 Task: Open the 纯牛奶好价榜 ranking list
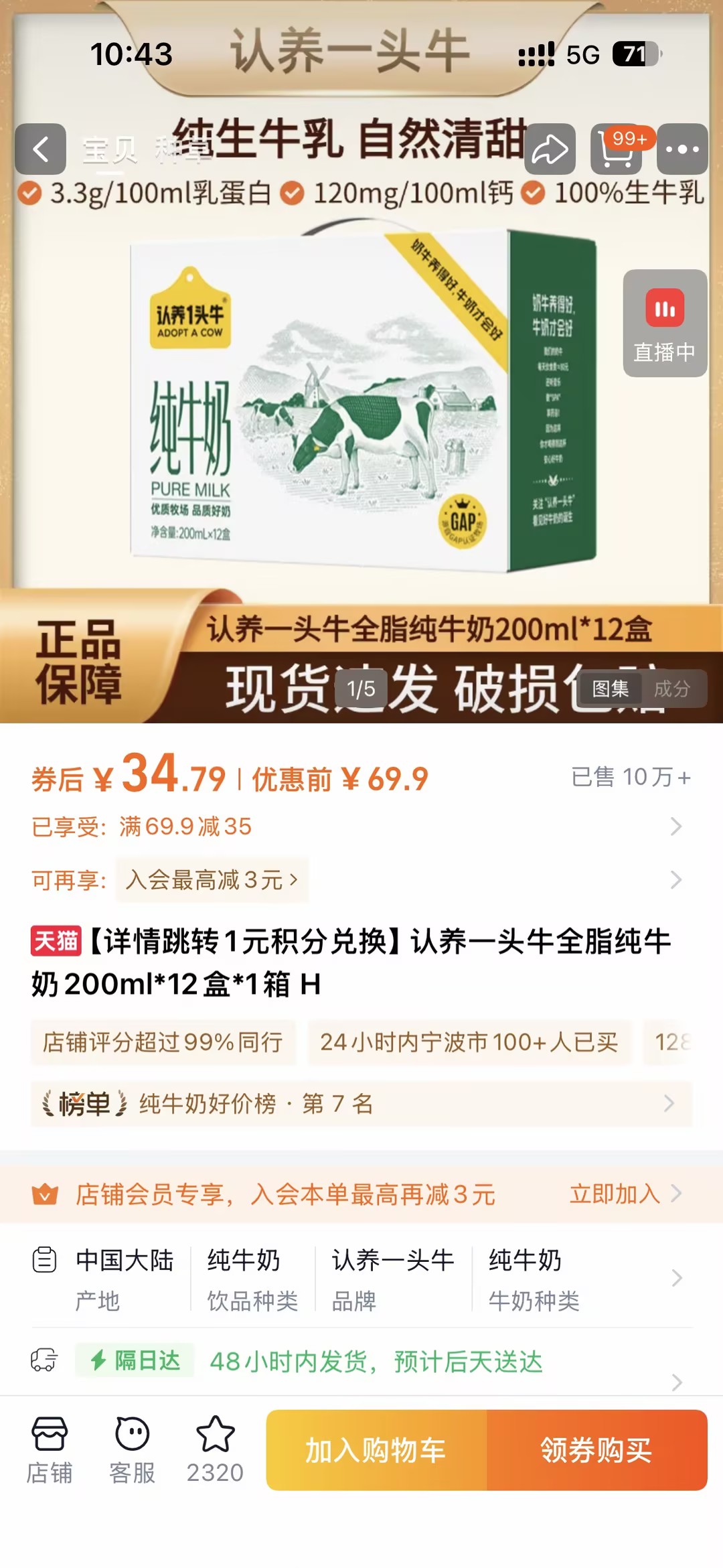pyautogui.click(x=361, y=1103)
